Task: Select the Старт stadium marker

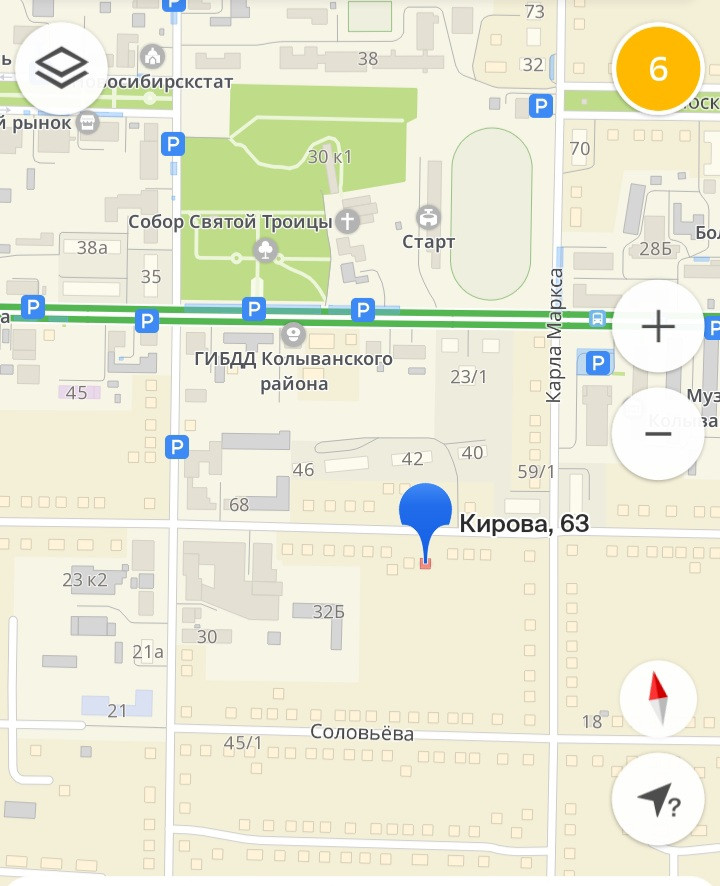Action: [x=428, y=217]
